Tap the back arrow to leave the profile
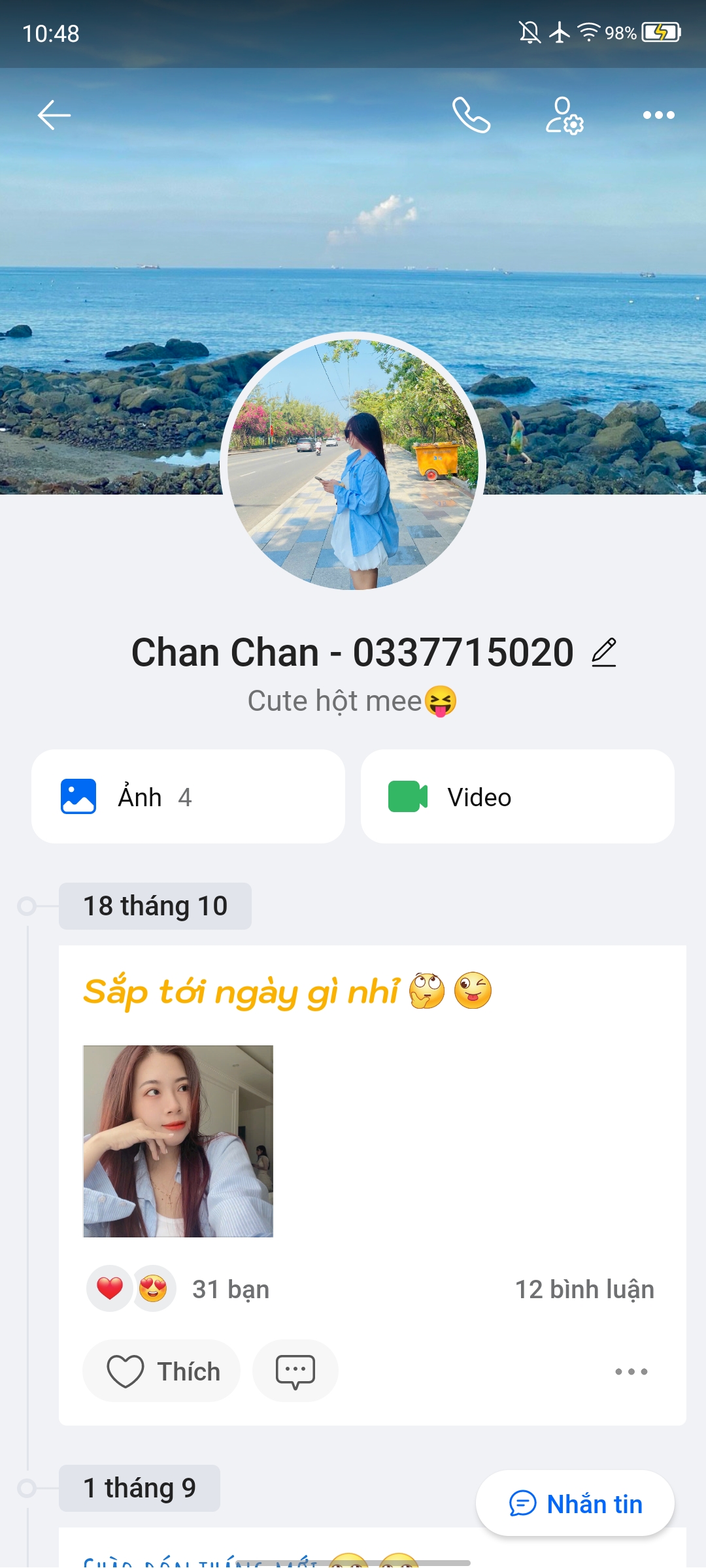 point(52,115)
